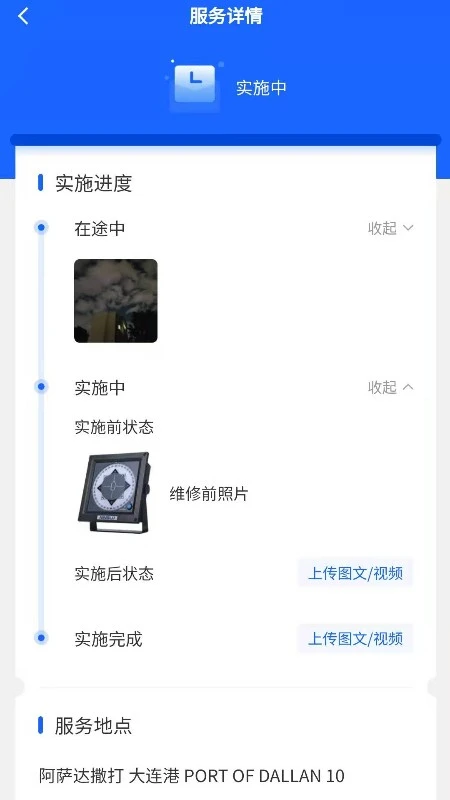Go back from the 服务详情 page

tap(23, 16)
